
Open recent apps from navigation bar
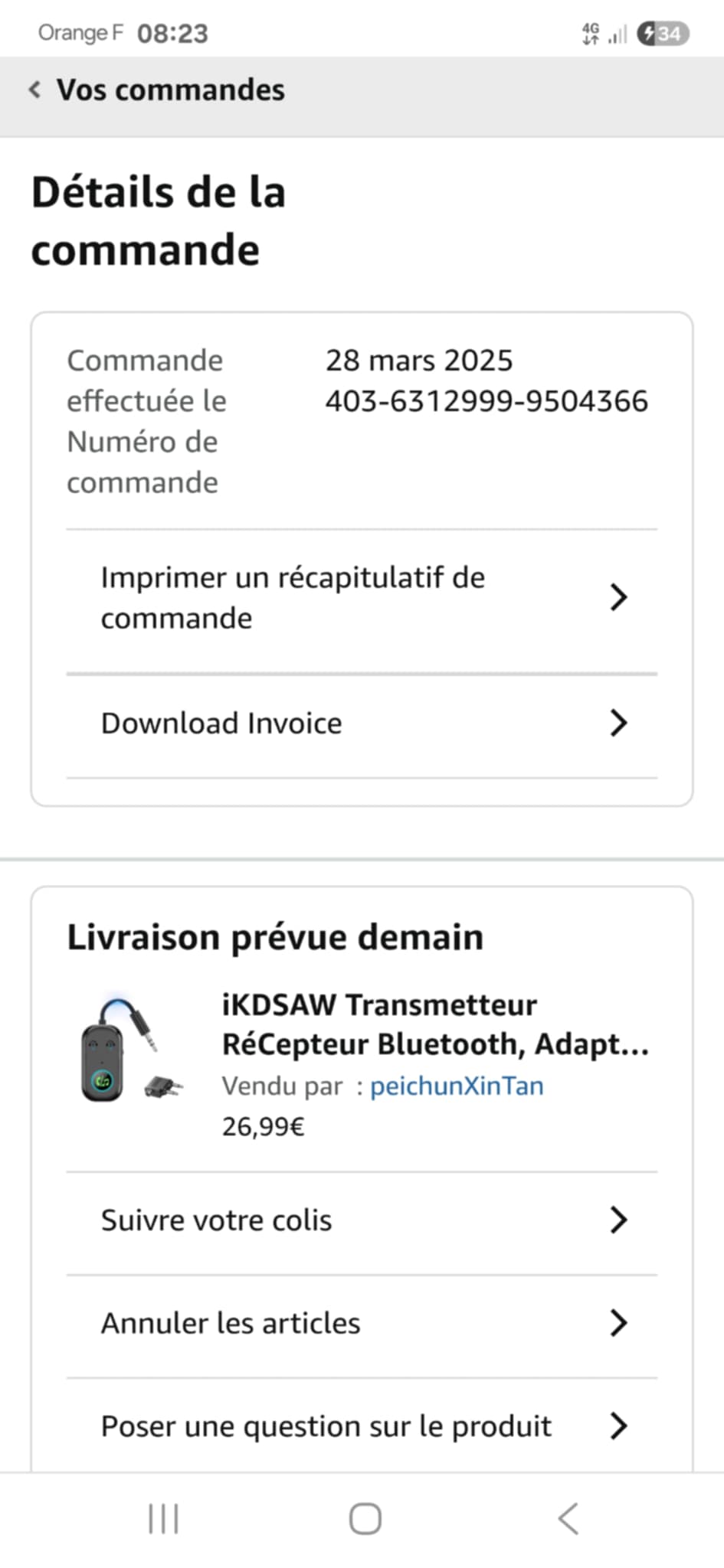tap(163, 1519)
